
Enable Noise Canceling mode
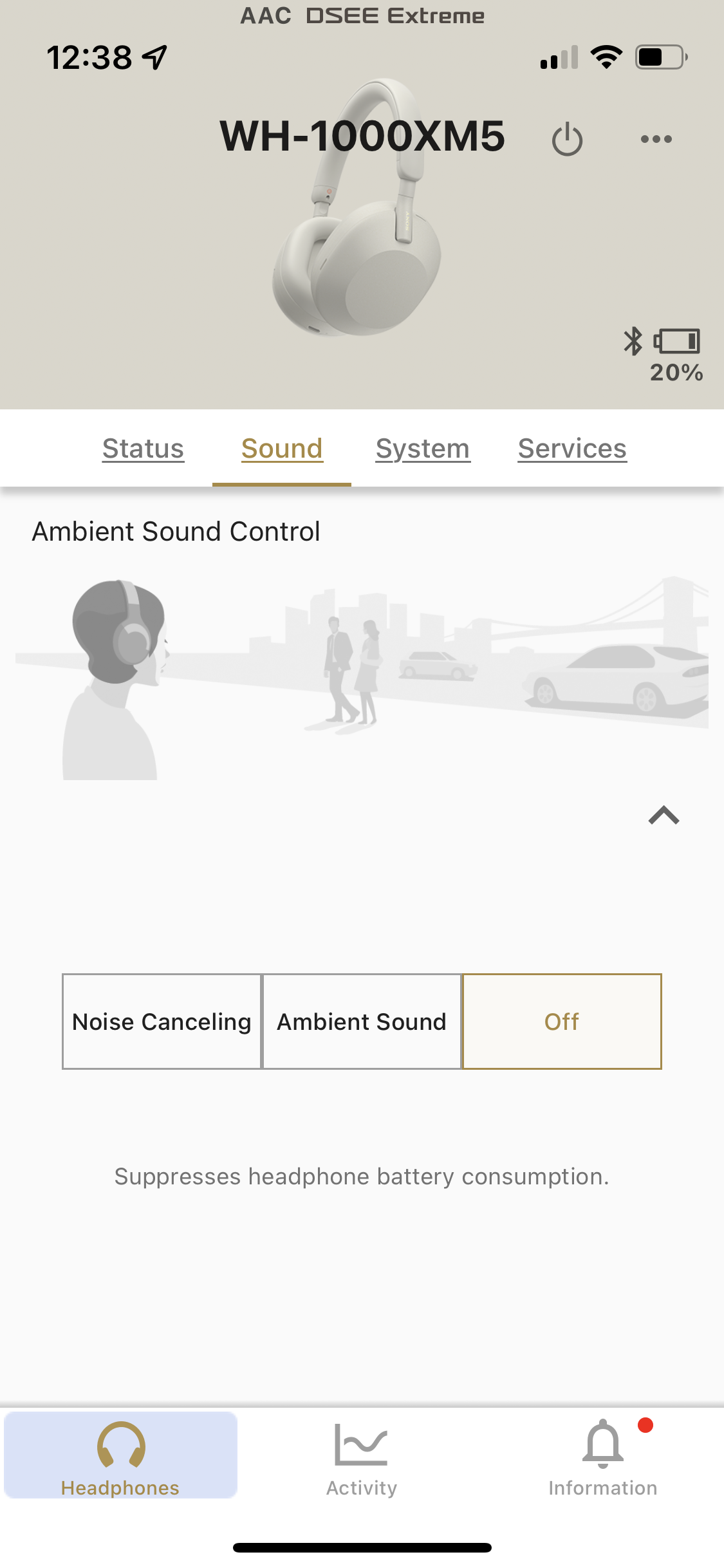click(x=162, y=1022)
